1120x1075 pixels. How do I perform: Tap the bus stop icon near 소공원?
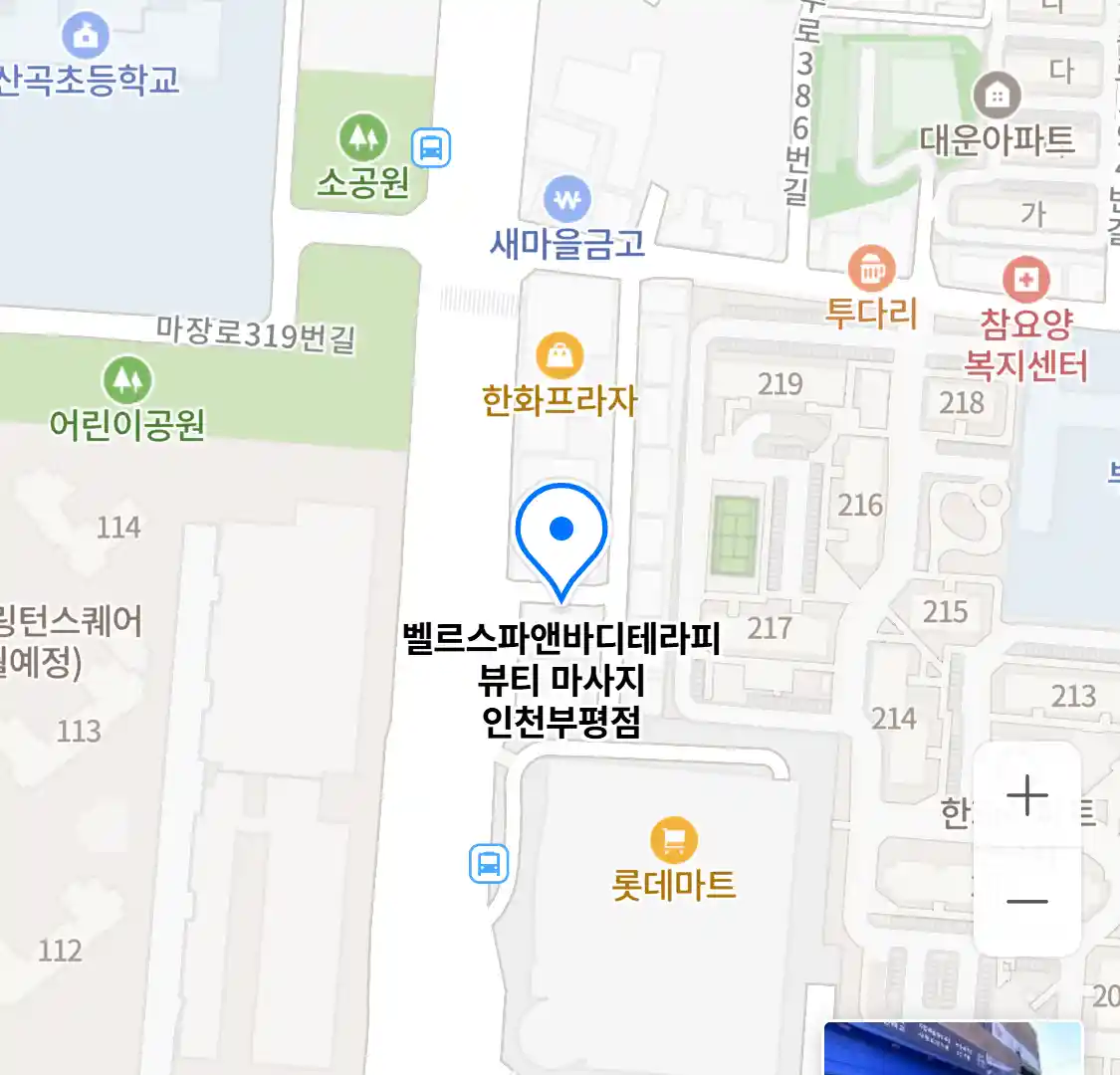pyautogui.click(x=432, y=148)
